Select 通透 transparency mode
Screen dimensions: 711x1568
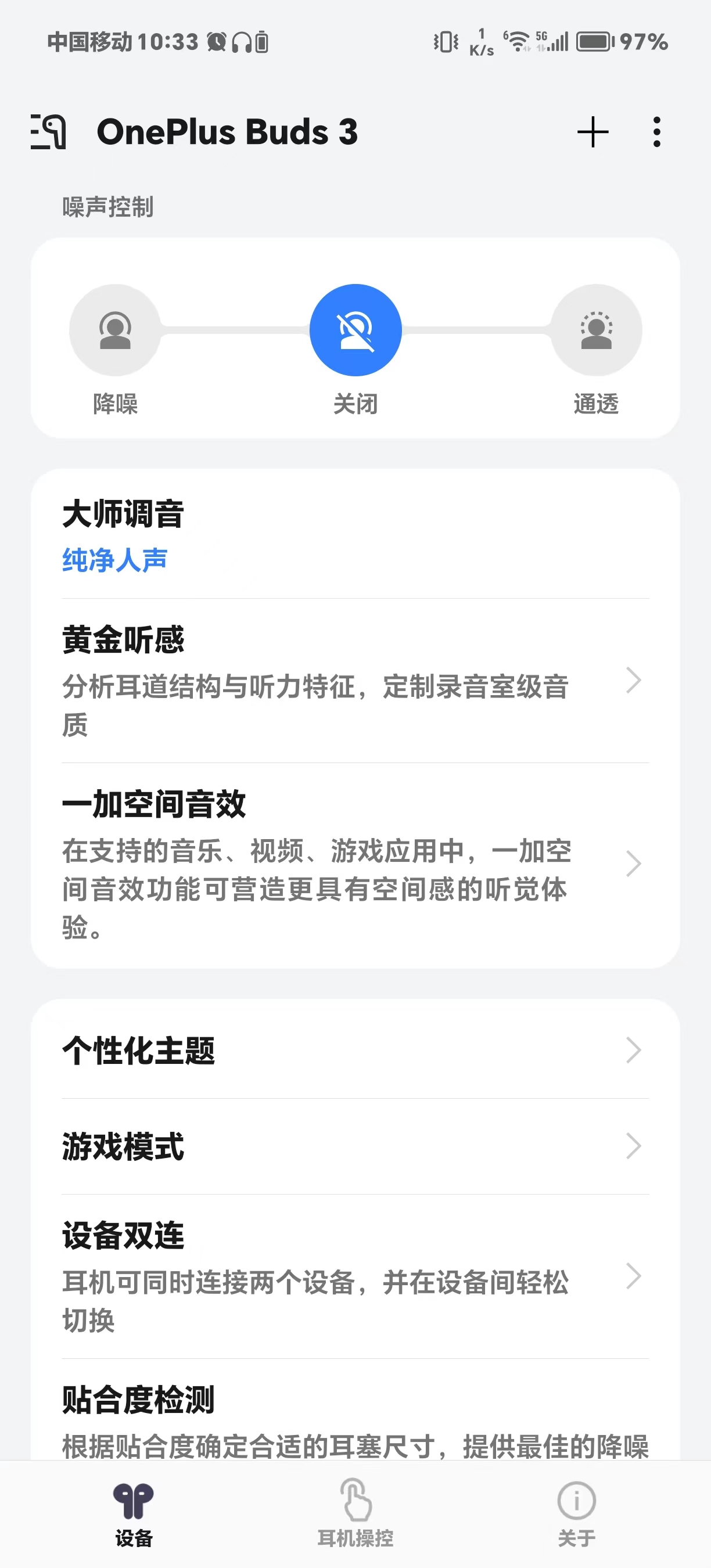596,350
